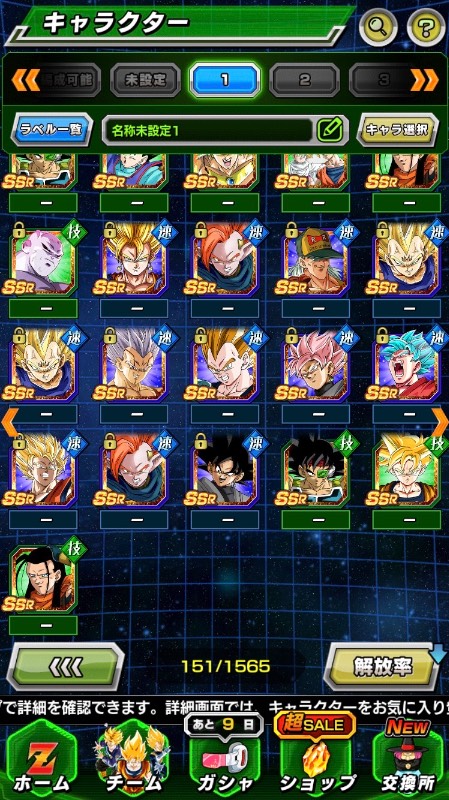This screenshot has width=449, height=800.
Task: Open the チーム team tab
Action: point(134,761)
